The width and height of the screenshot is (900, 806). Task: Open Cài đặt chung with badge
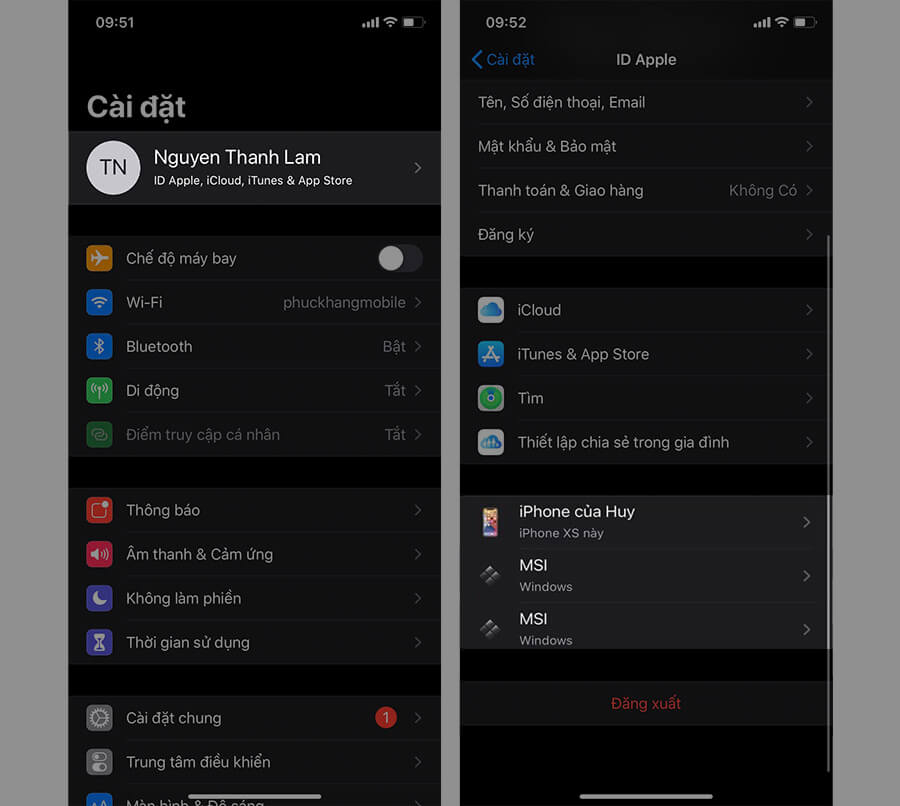tap(254, 718)
